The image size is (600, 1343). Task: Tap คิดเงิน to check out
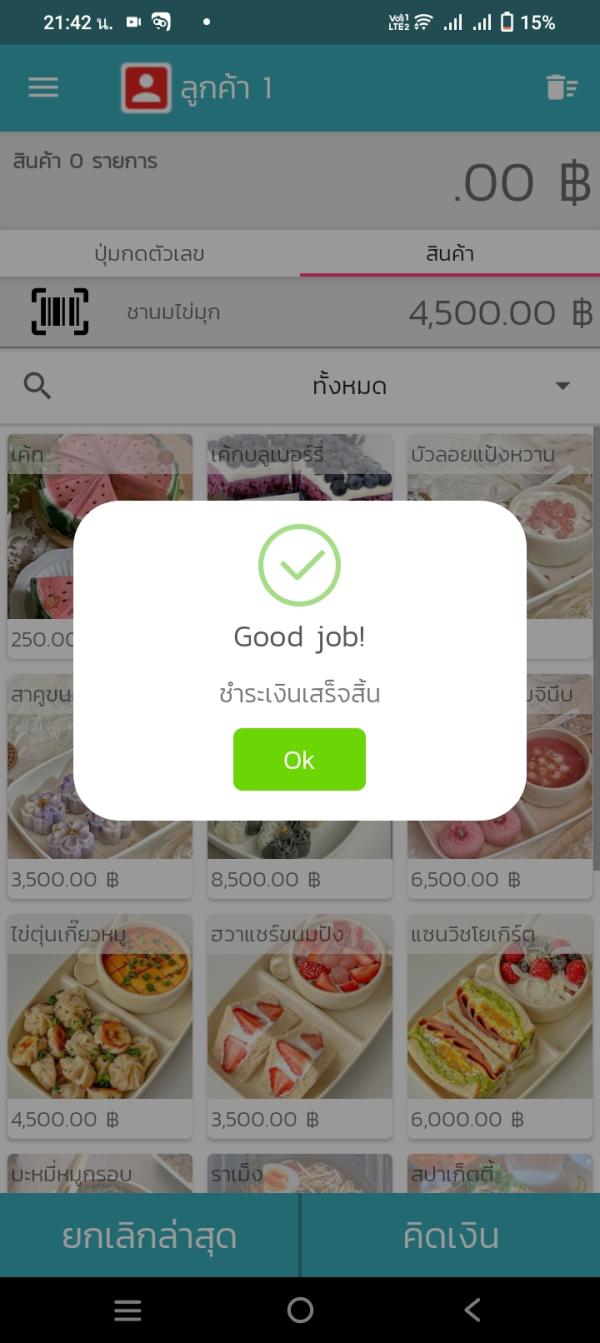click(450, 1236)
